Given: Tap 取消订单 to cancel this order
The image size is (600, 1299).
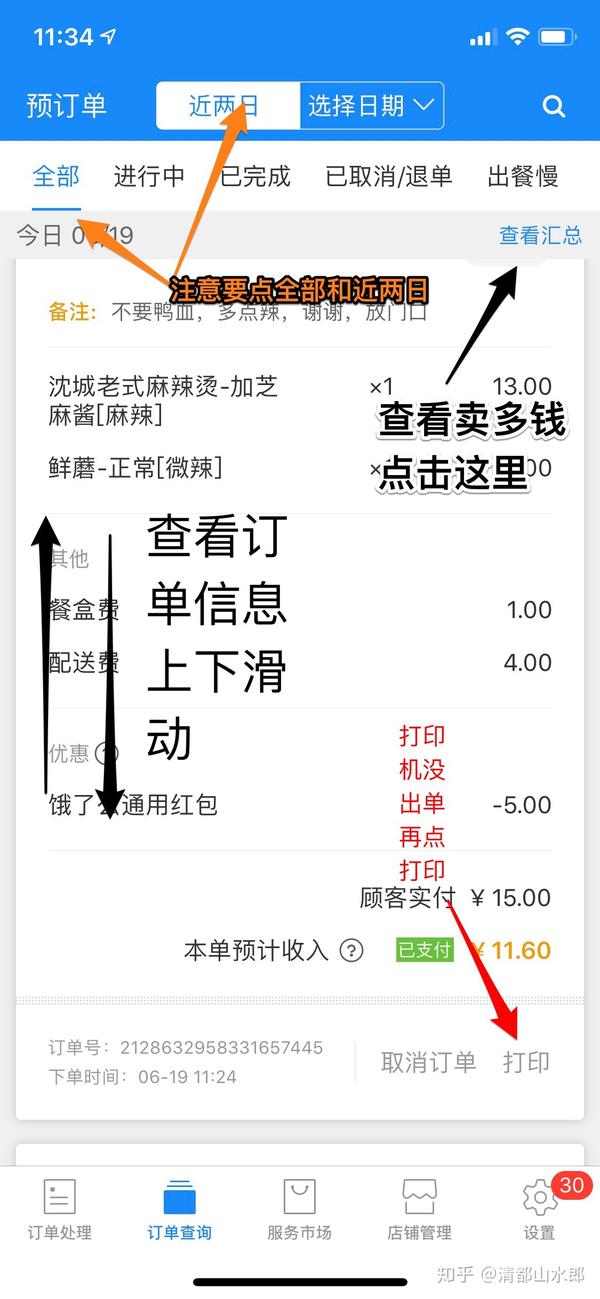Looking at the screenshot, I should click(428, 1062).
